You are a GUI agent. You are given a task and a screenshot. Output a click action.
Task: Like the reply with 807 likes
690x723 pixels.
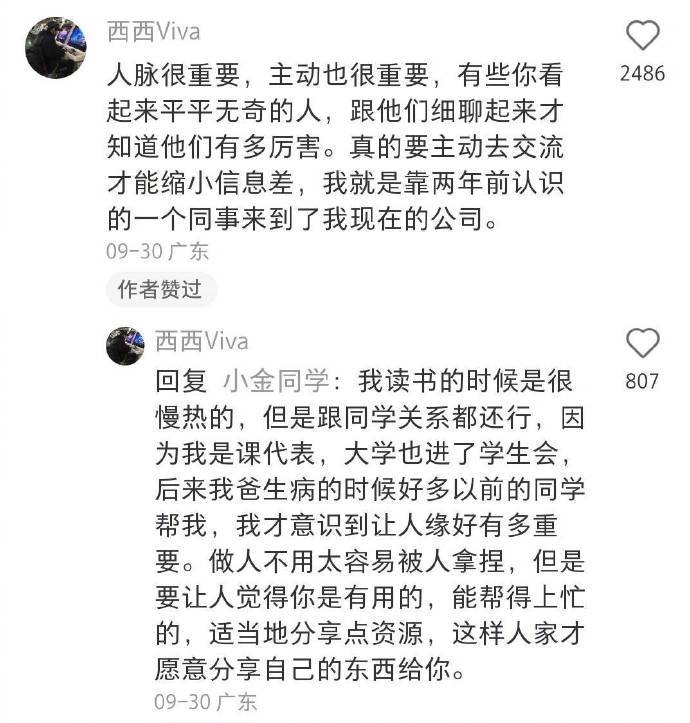643,346
